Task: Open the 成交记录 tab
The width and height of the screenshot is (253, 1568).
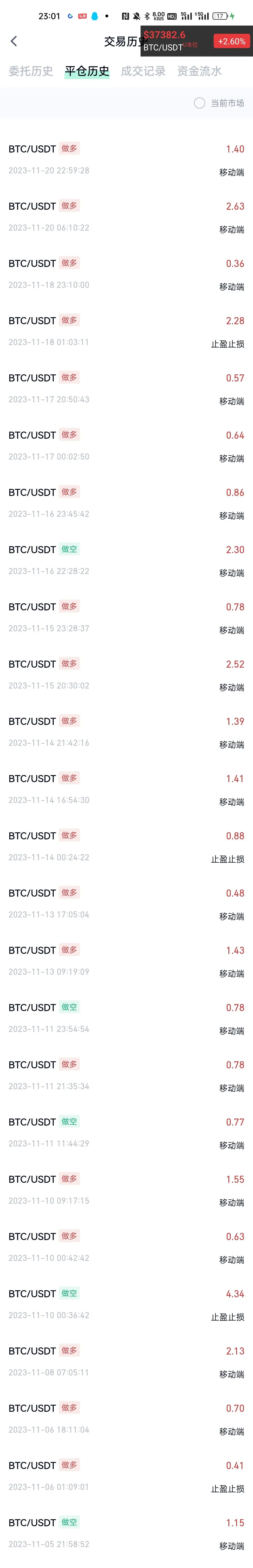Action: coord(143,71)
